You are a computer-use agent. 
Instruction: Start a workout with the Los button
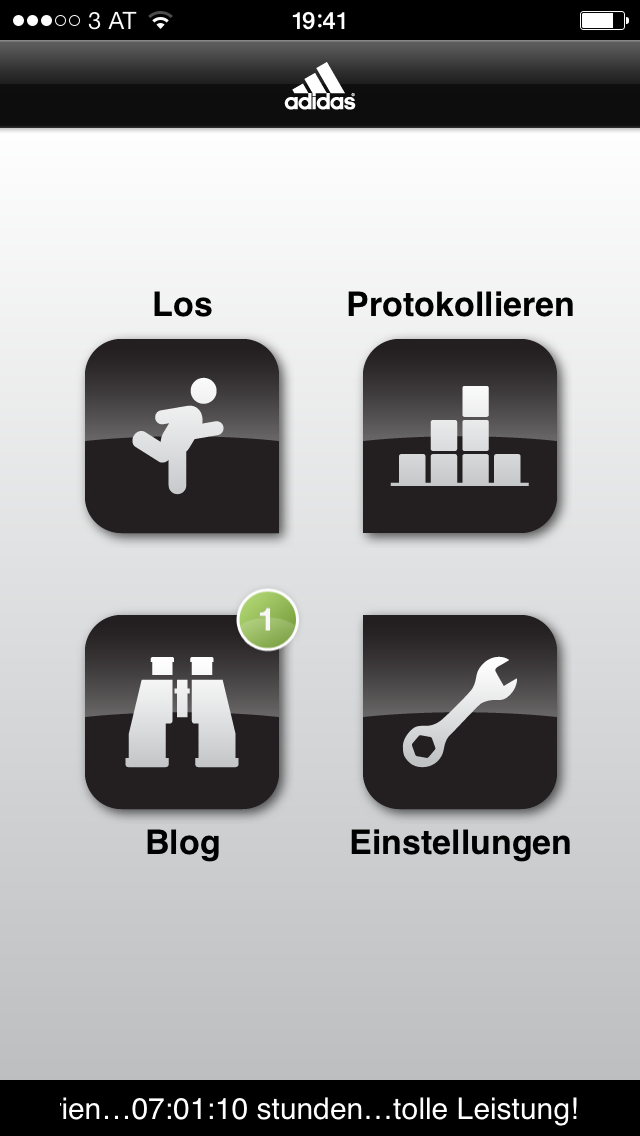182,435
